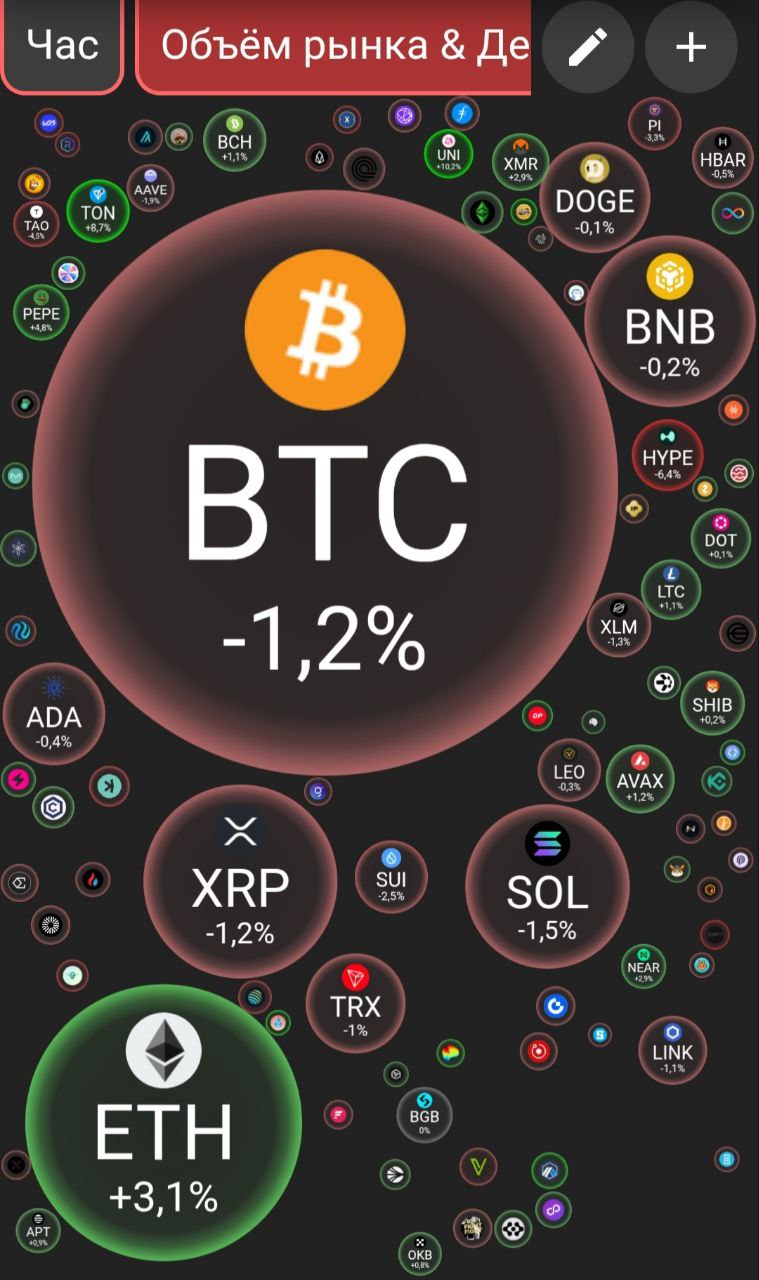
Task: Select the SOL bubble
Action: coord(547,886)
